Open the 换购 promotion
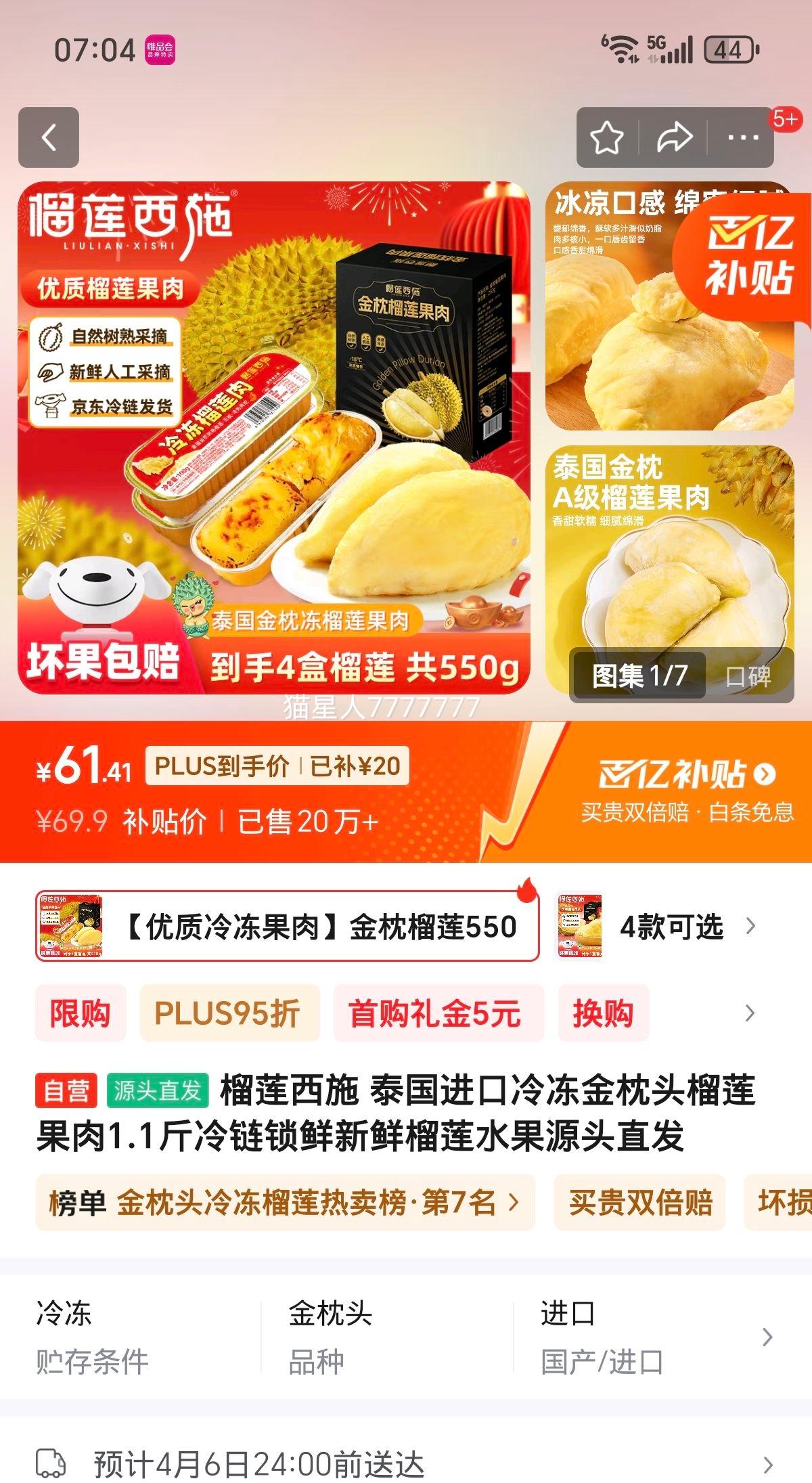 pyautogui.click(x=603, y=1013)
